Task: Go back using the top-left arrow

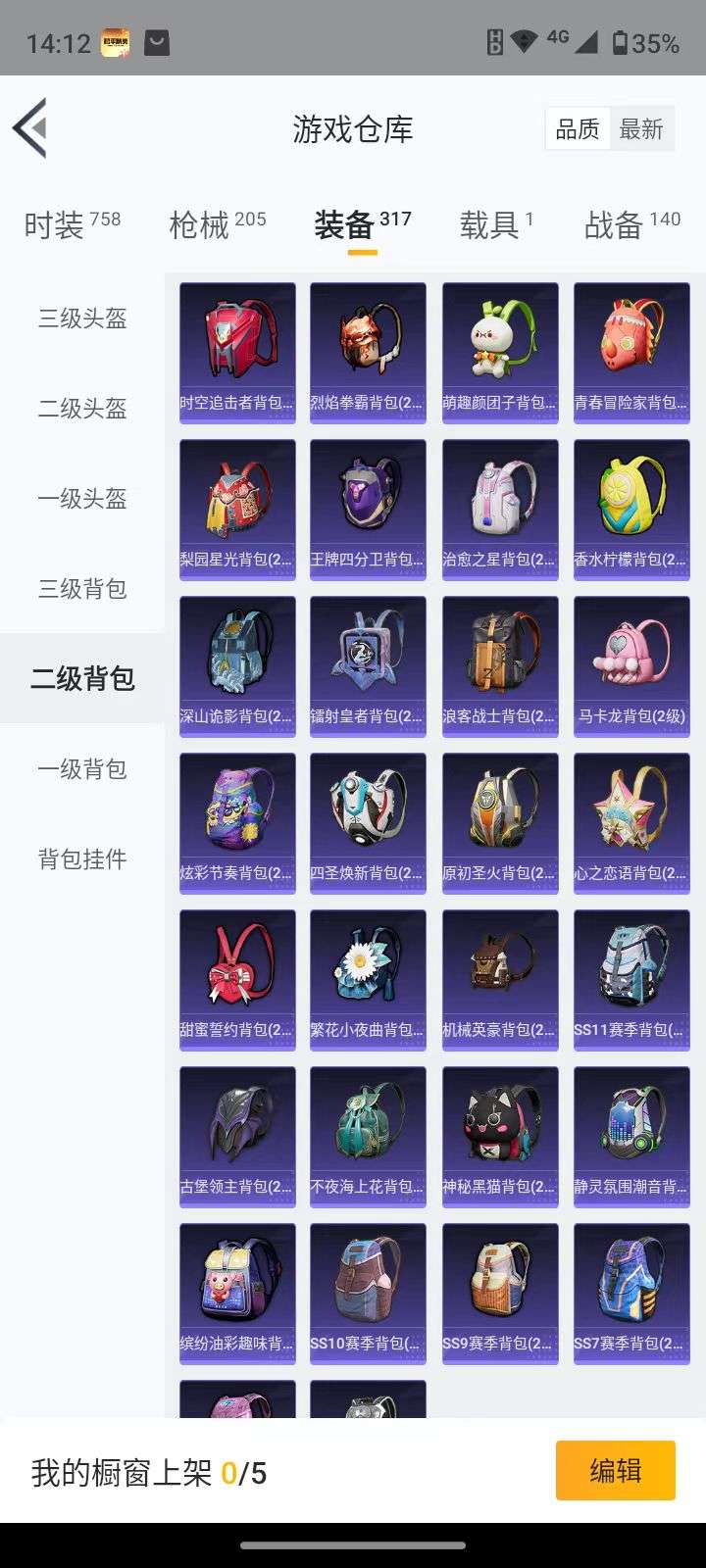Action: click(x=30, y=128)
